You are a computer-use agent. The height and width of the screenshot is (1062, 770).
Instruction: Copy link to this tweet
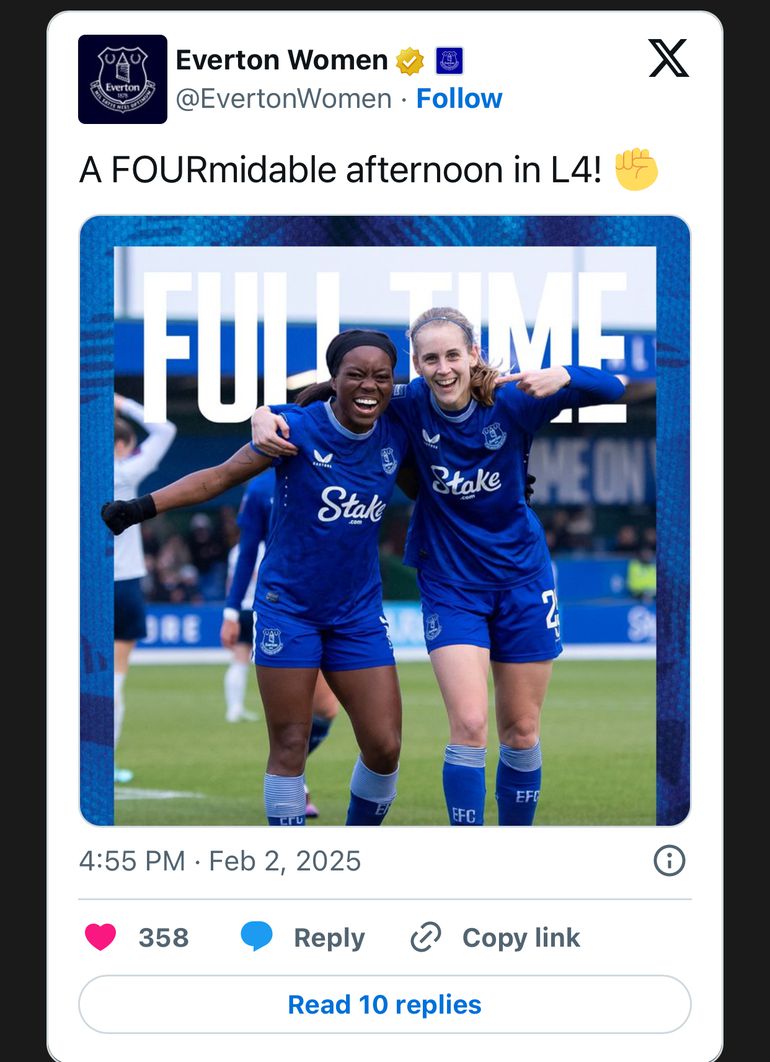(x=496, y=937)
